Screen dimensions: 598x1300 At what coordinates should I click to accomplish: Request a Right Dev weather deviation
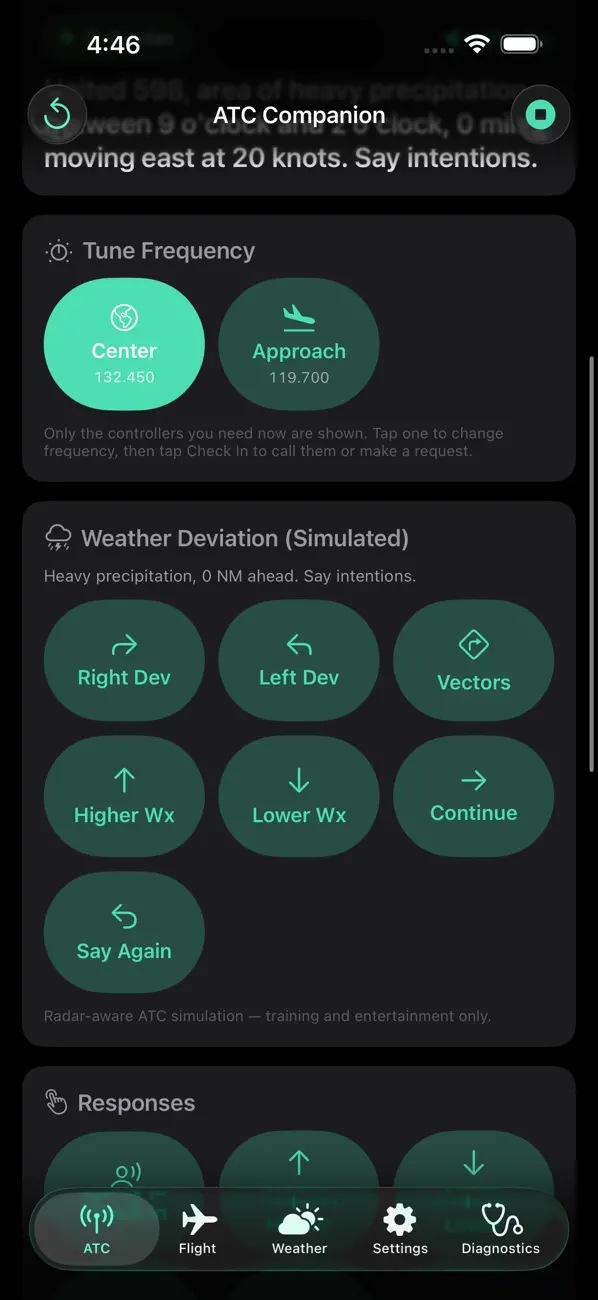pos(124,660)
